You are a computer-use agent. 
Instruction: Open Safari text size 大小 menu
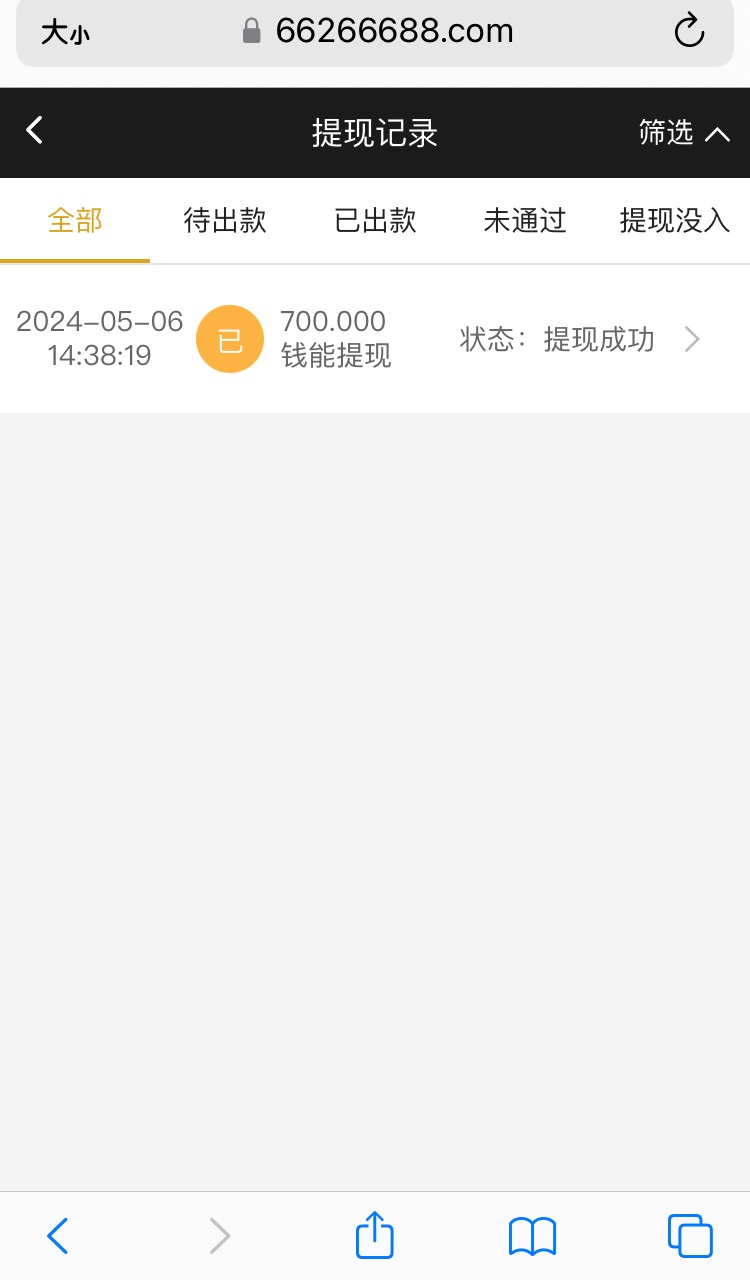click(x=65, y=33)
